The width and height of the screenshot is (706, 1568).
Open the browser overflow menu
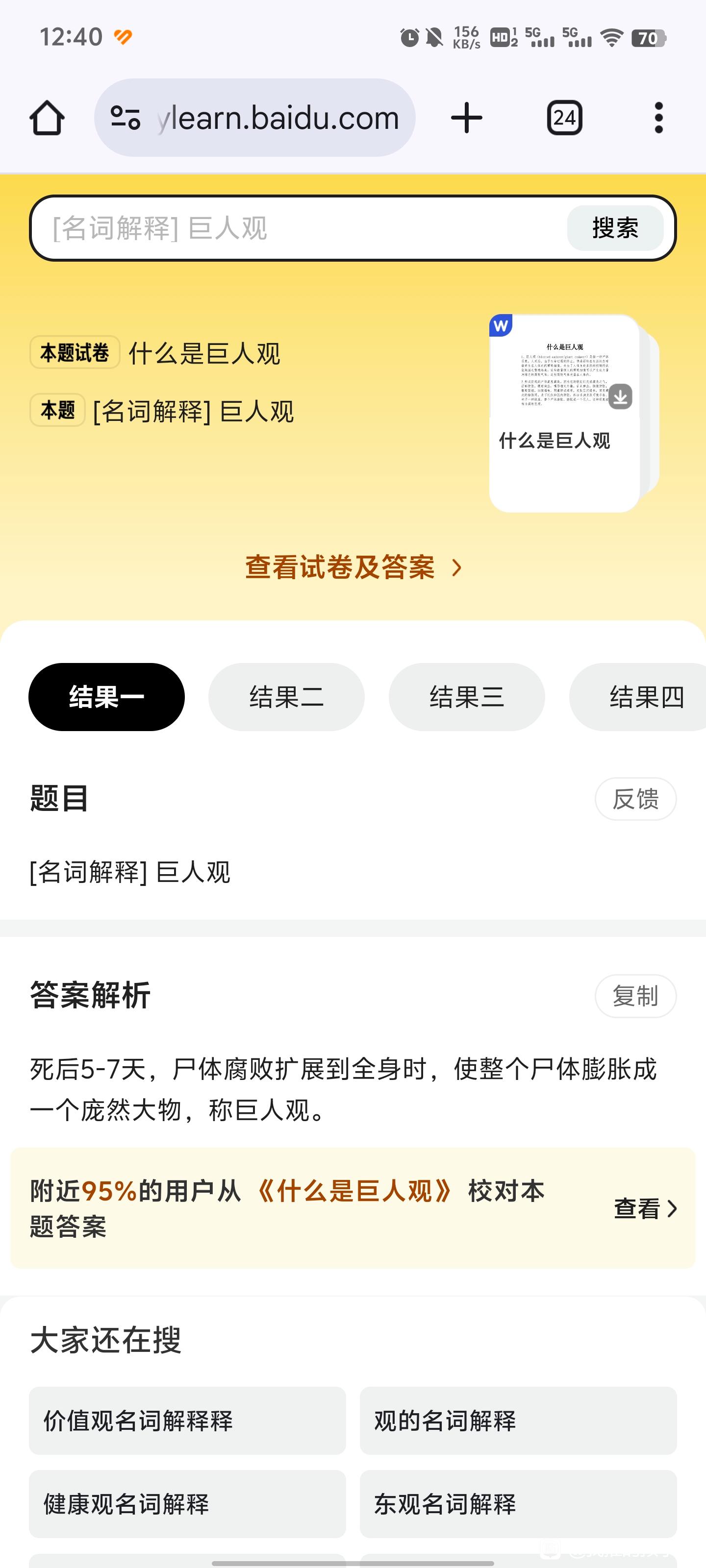coord(658,118)
